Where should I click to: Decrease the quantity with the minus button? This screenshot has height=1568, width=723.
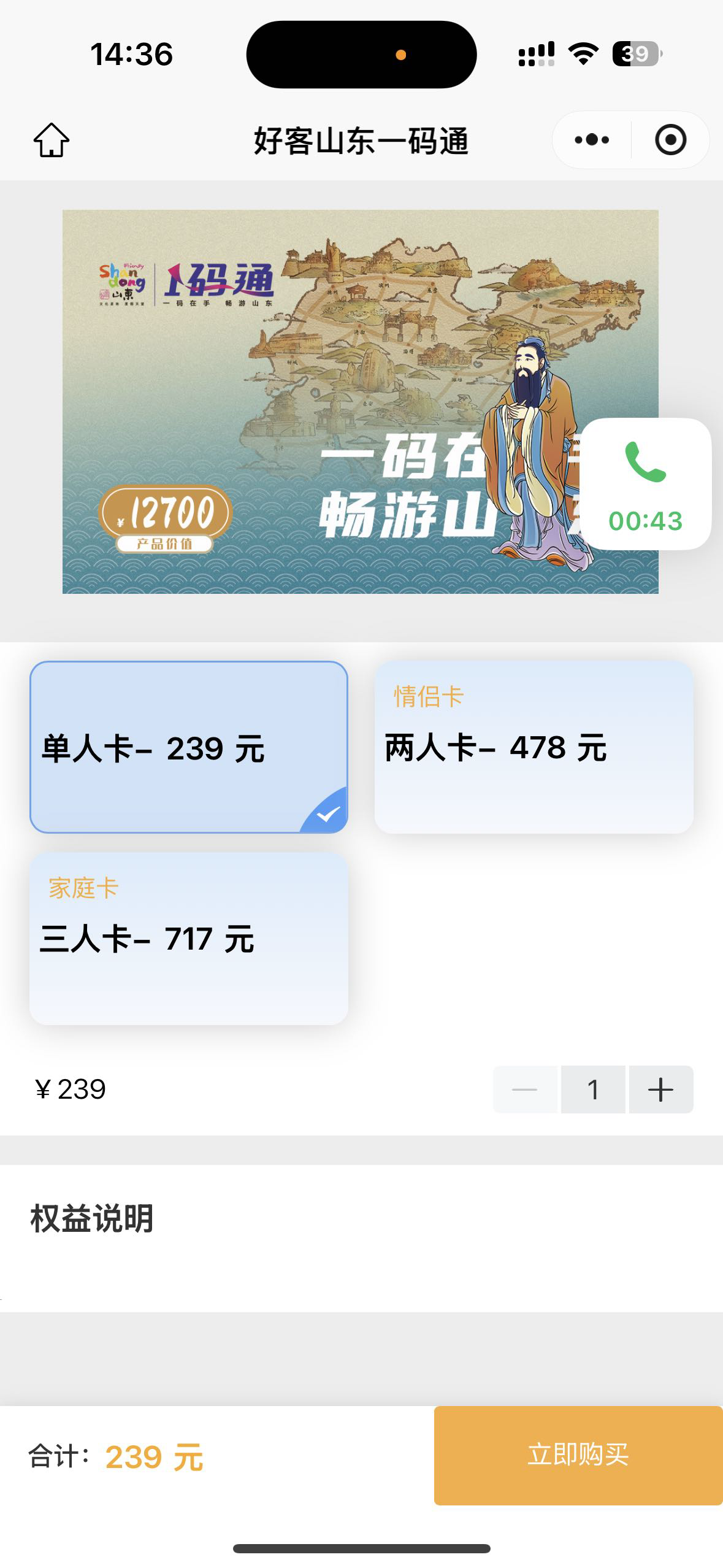(x=525, y=1090)
